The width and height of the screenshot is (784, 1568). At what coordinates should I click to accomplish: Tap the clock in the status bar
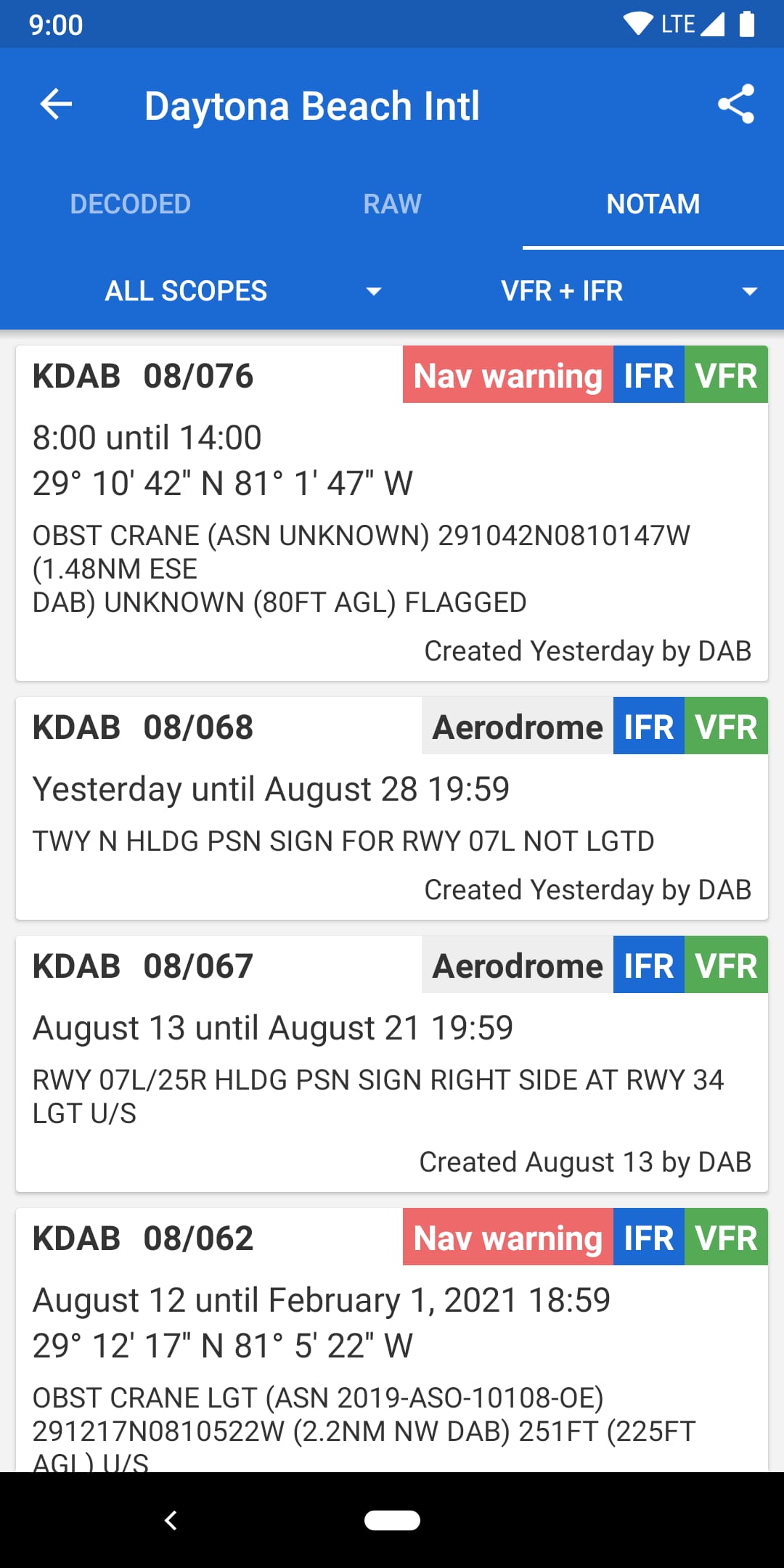click(x=54, y=23)
